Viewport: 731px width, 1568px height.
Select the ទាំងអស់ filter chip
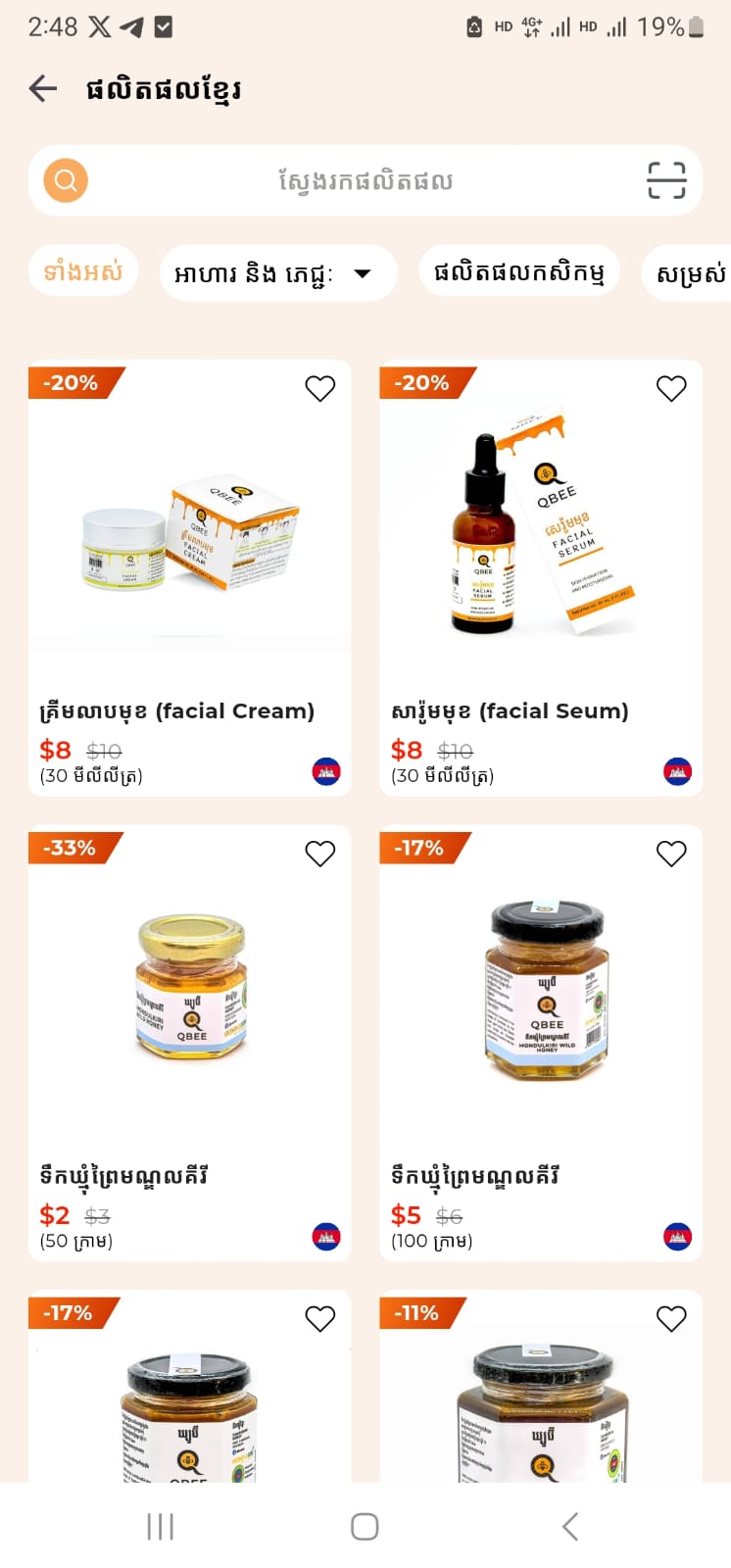83,271
